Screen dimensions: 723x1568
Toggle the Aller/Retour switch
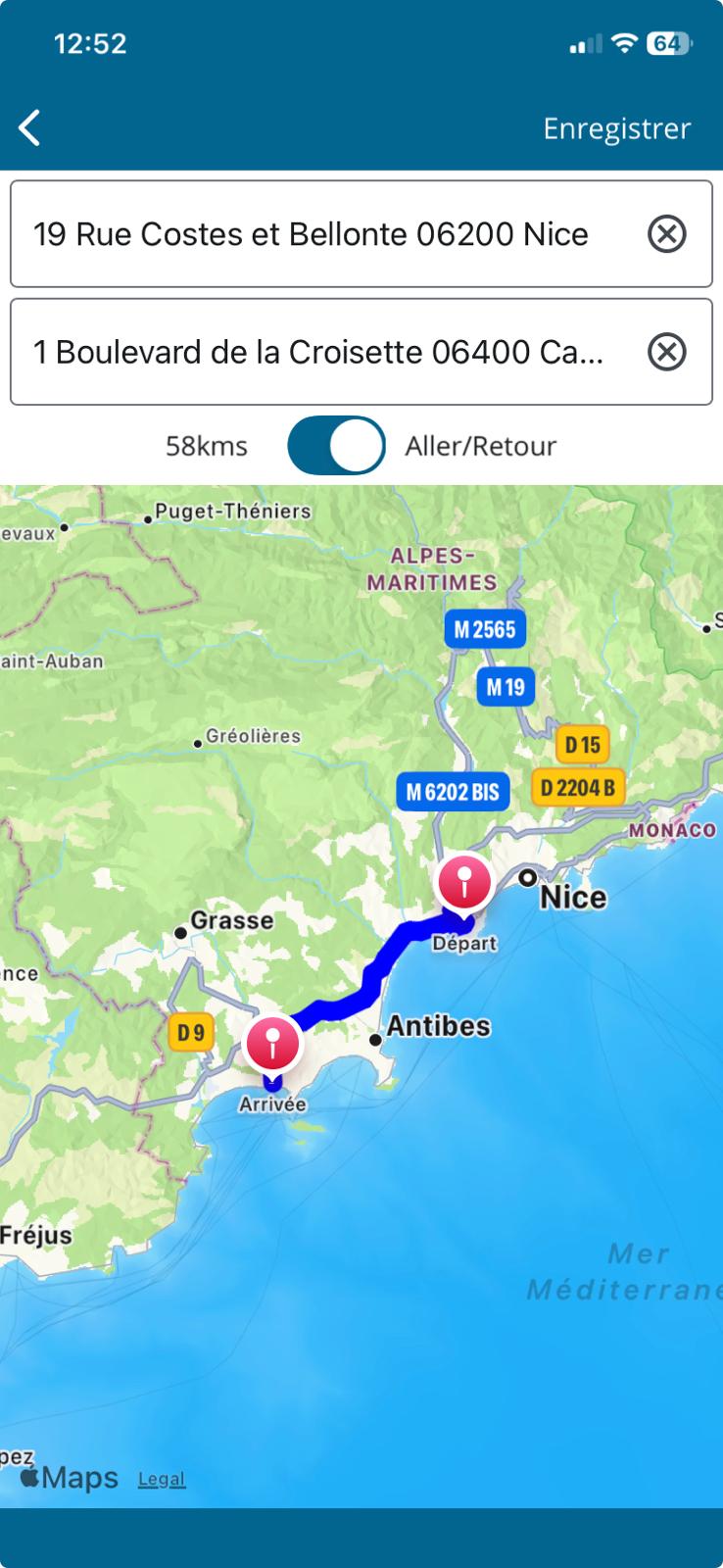point(336,446)
